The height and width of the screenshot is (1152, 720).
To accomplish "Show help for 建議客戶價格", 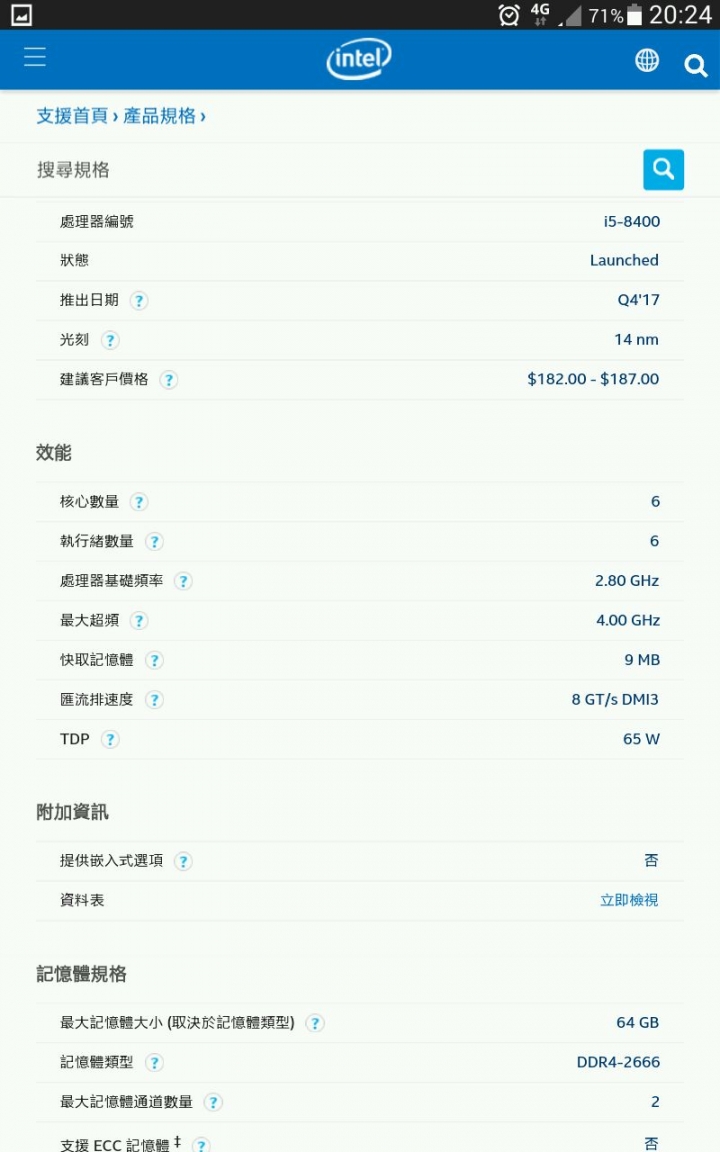I will pos(169,380).
